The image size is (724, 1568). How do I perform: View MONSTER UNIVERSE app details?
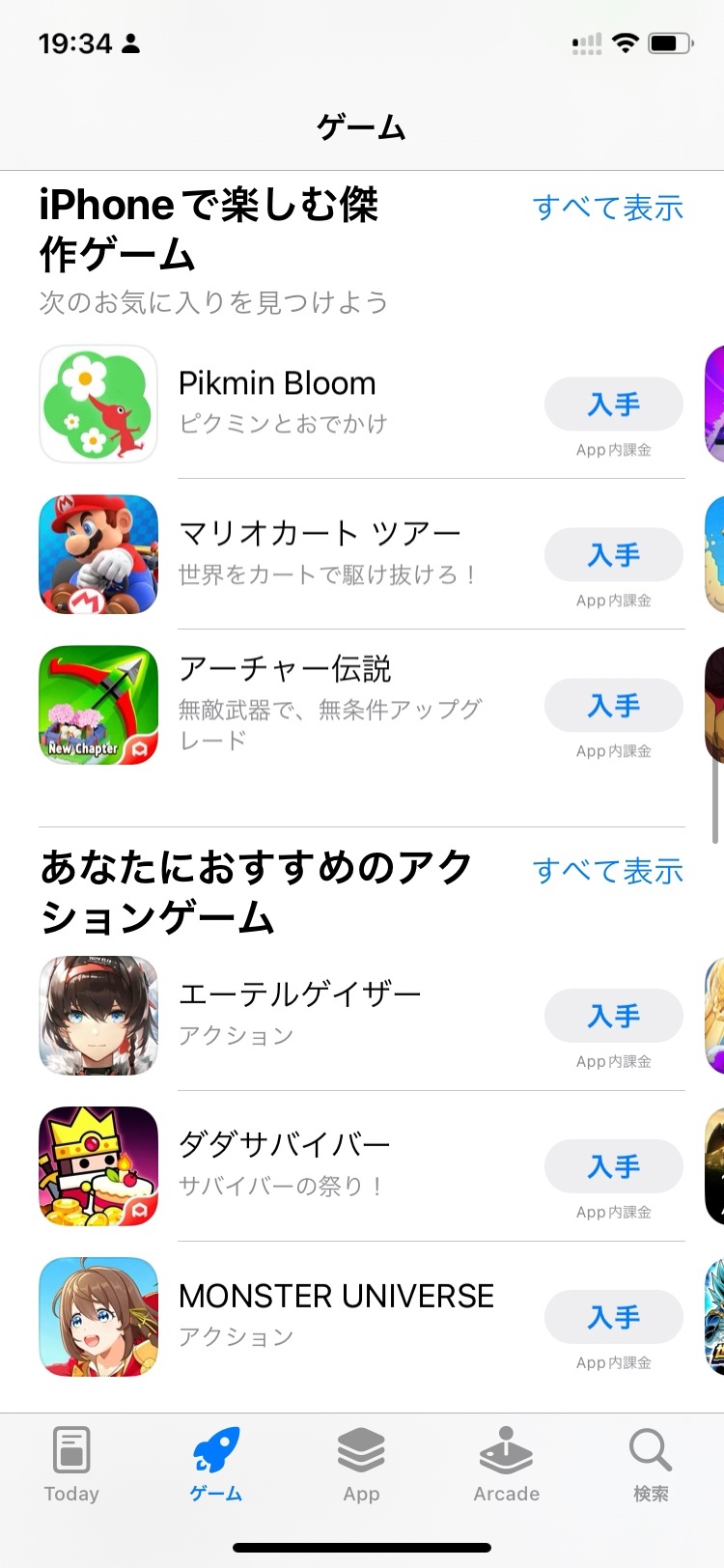click(335, 1313)
